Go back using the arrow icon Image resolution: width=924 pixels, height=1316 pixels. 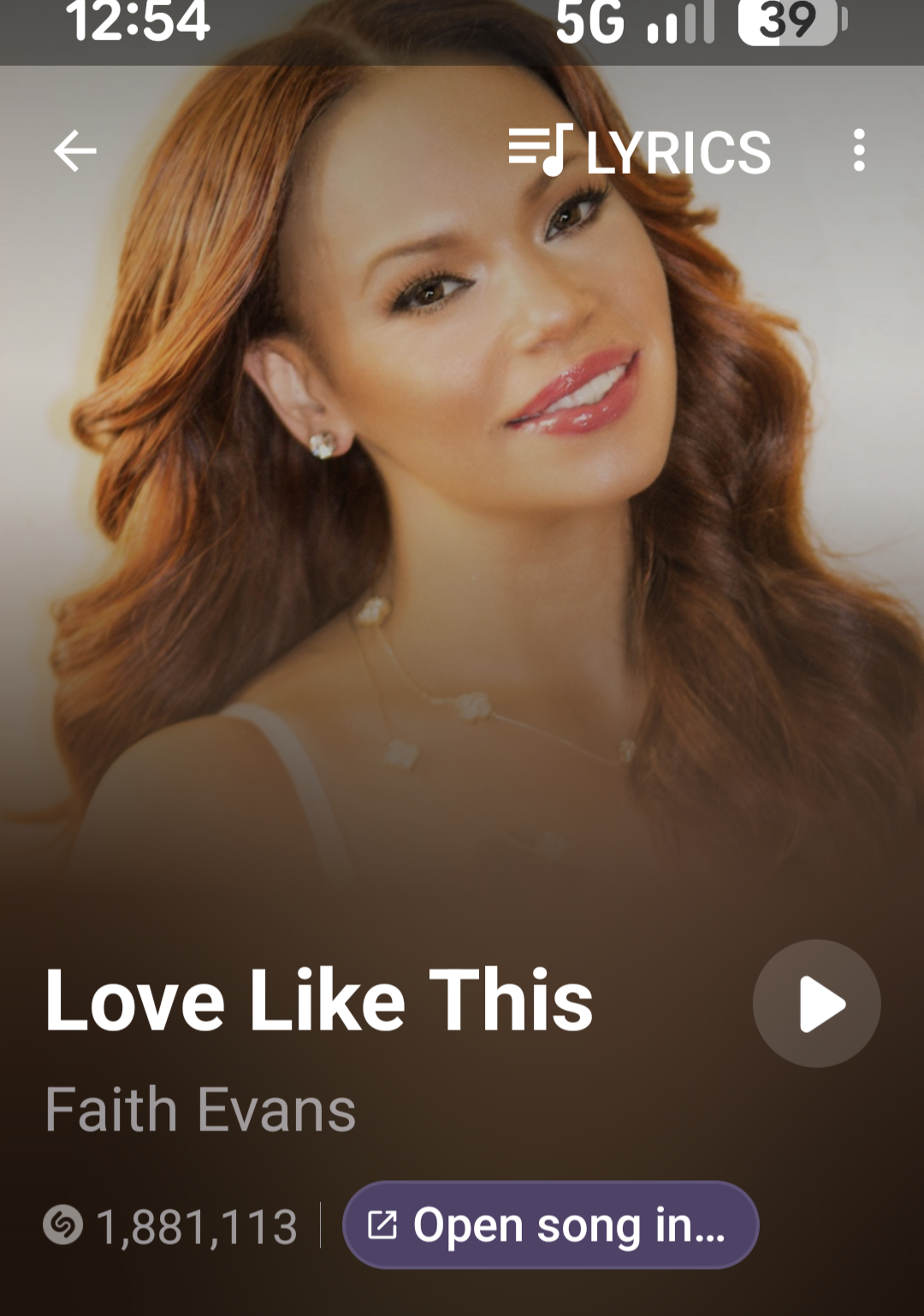(75, 151)
